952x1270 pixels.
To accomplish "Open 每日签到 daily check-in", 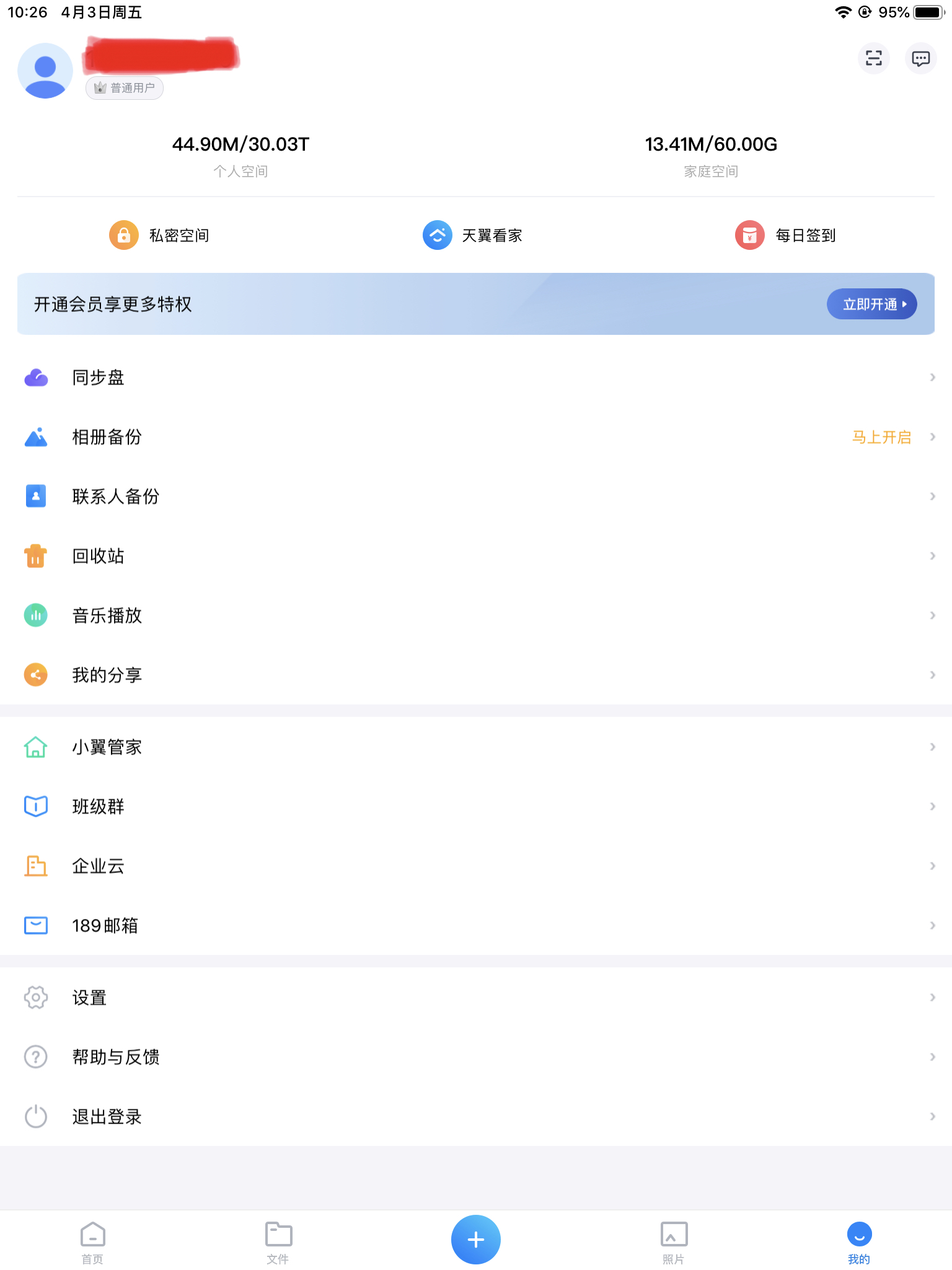I will 786,236.
